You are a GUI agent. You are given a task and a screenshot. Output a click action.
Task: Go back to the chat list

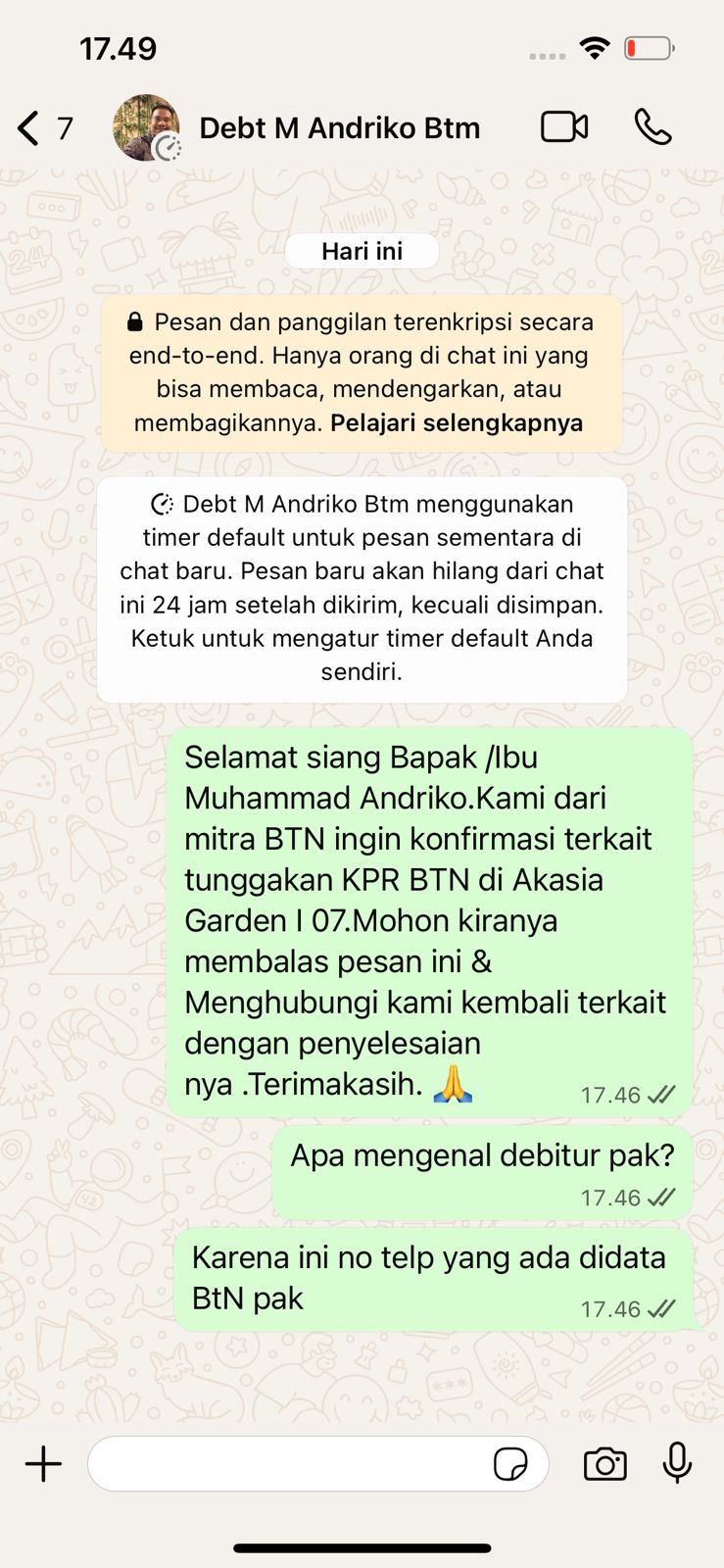[x=29, y=128]
